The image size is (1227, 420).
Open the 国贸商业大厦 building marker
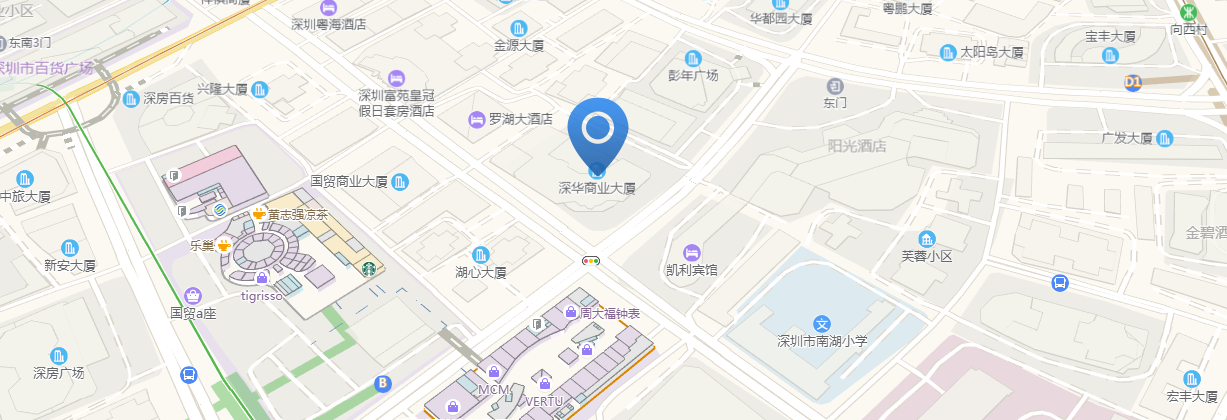(x=400, y=182)
